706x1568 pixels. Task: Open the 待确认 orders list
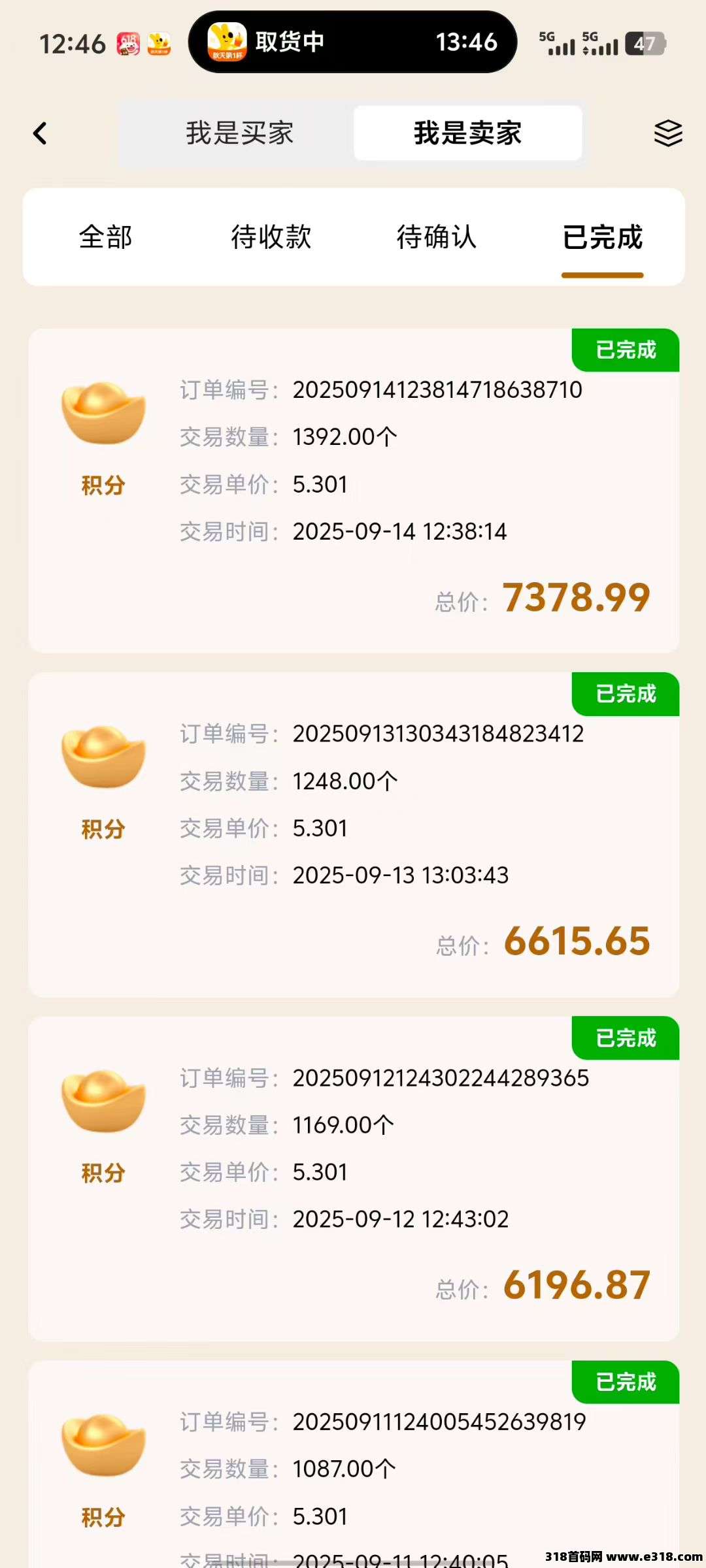(437, 238)
